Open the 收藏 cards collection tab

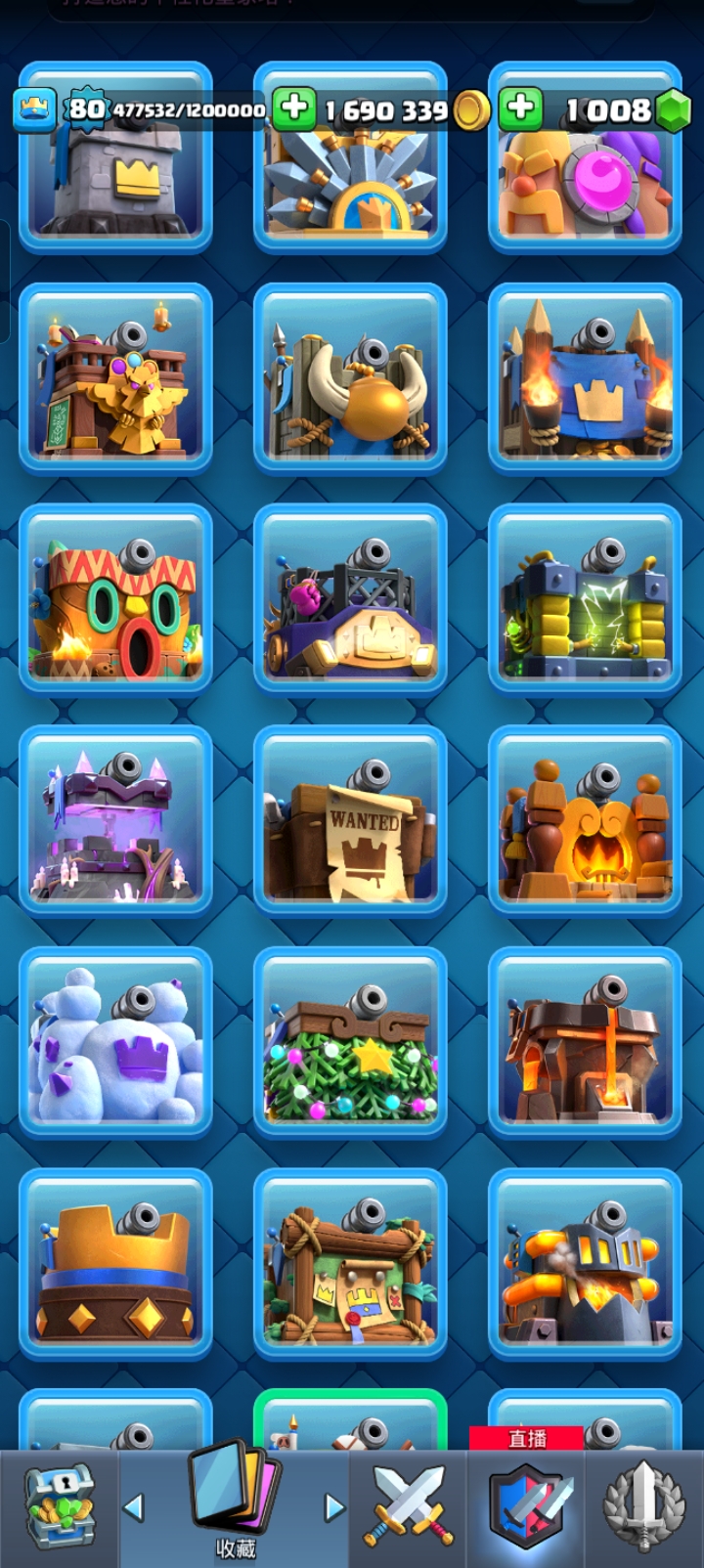(x=235, y=1505)
